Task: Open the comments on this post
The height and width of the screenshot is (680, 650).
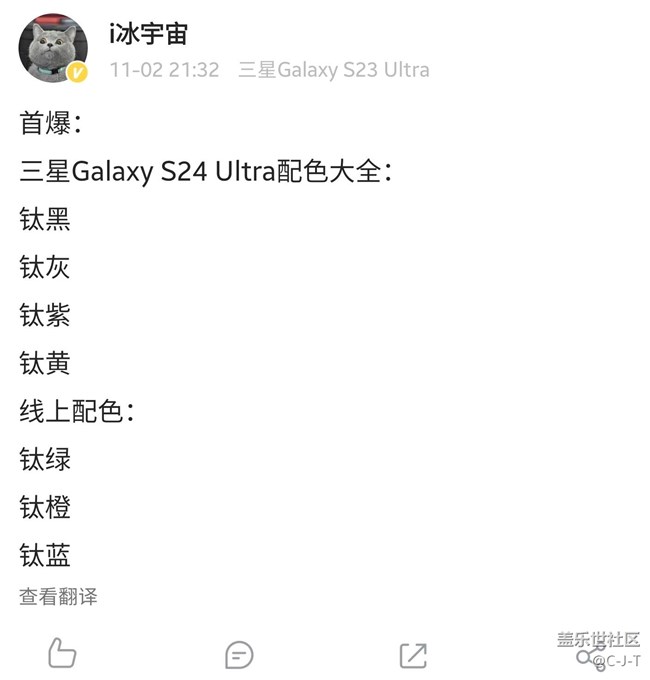Action: (239, 655)
